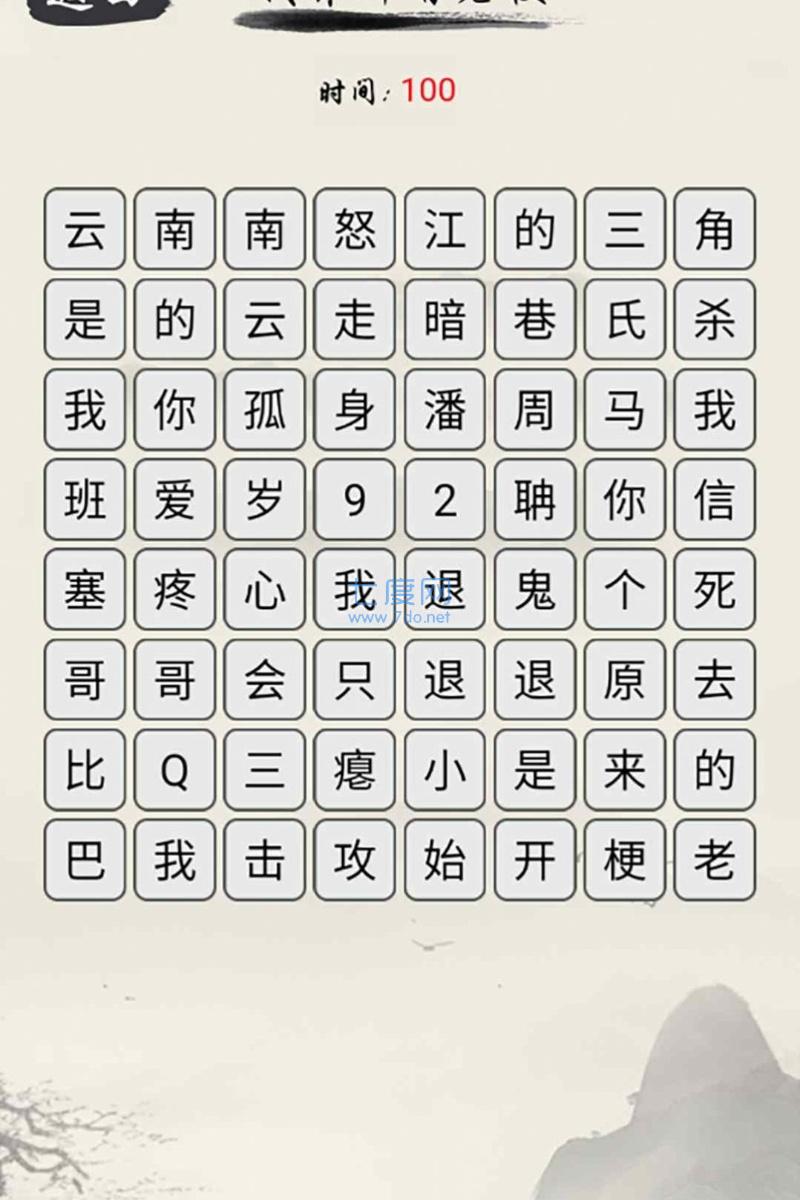Tap the 江 tile

pos(445,229)
